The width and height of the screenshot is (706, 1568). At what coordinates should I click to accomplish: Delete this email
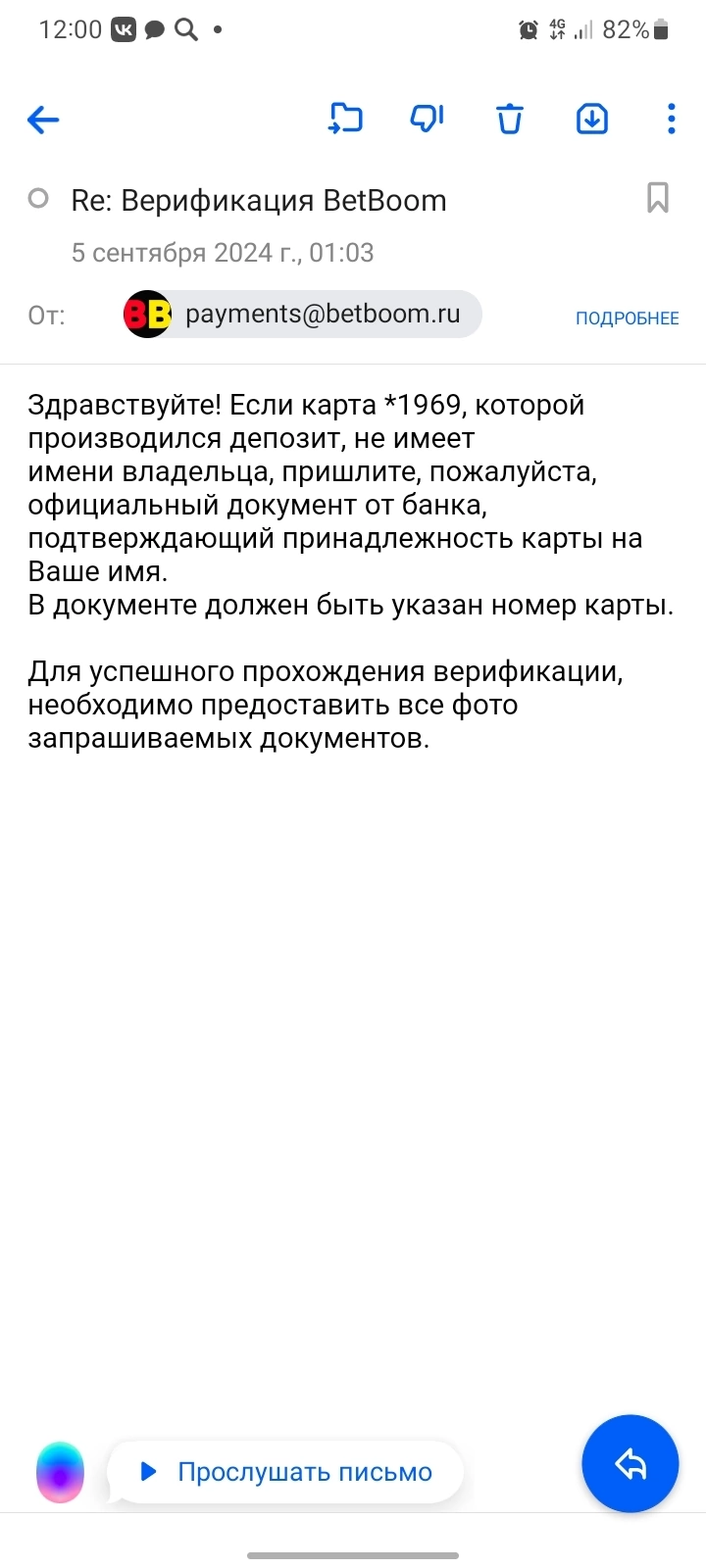coord(509,119)
